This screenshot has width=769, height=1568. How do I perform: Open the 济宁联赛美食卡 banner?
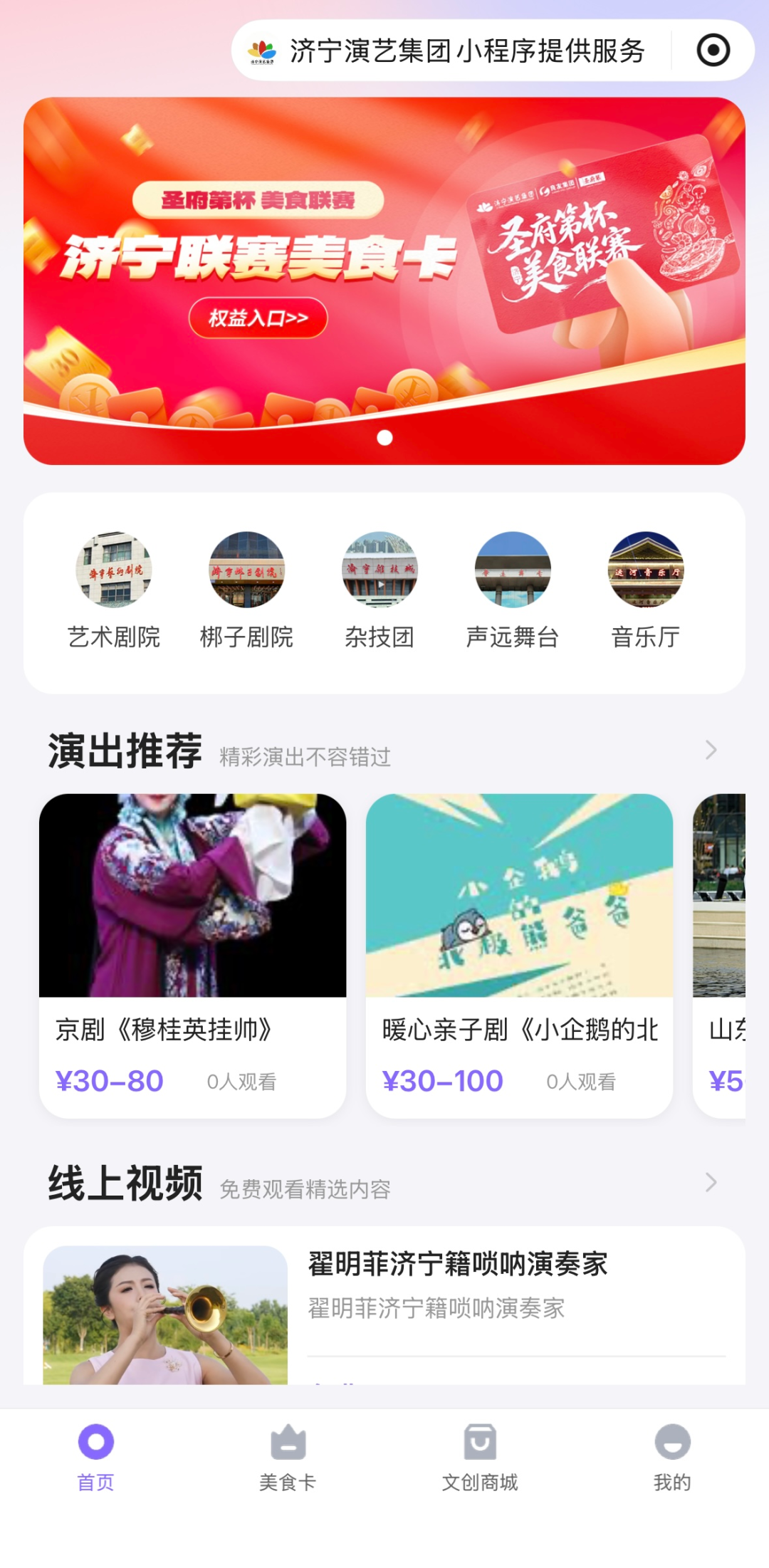click(384, 281)
